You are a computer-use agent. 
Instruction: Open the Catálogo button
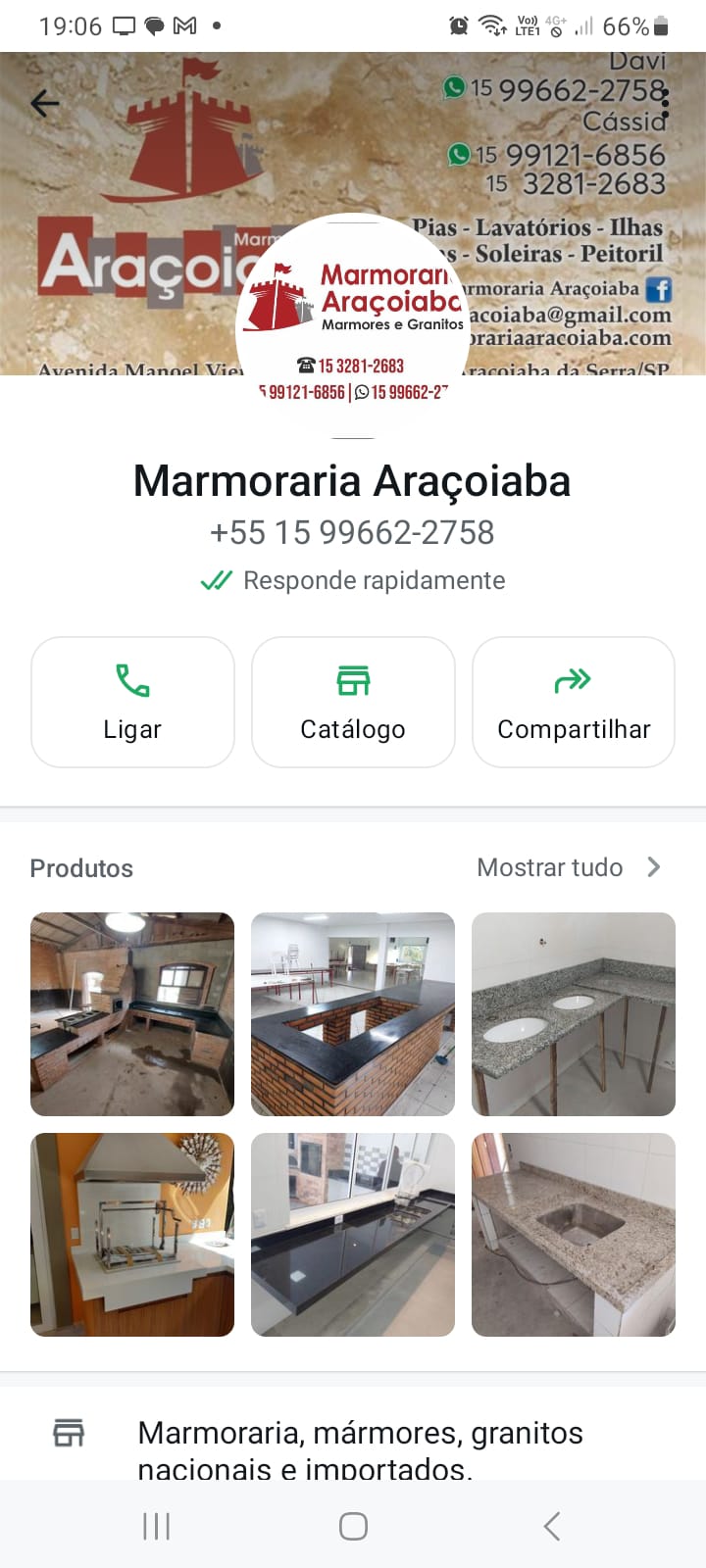[x=353, y=702]
